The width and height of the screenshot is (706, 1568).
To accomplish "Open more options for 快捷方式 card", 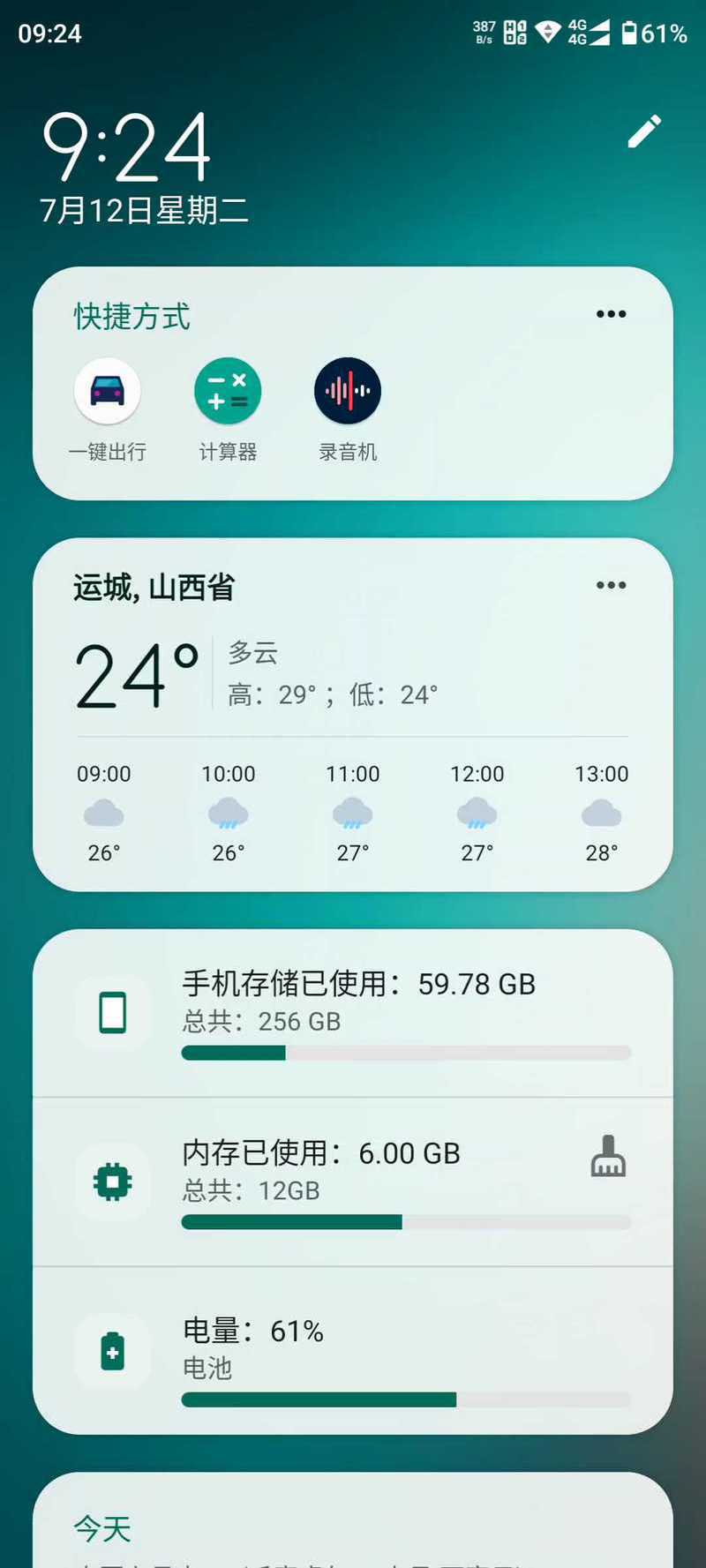I will click(611, 314).
